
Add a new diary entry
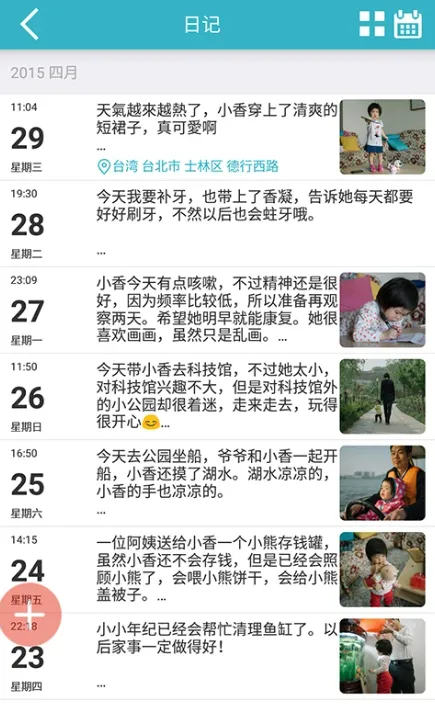30,614
